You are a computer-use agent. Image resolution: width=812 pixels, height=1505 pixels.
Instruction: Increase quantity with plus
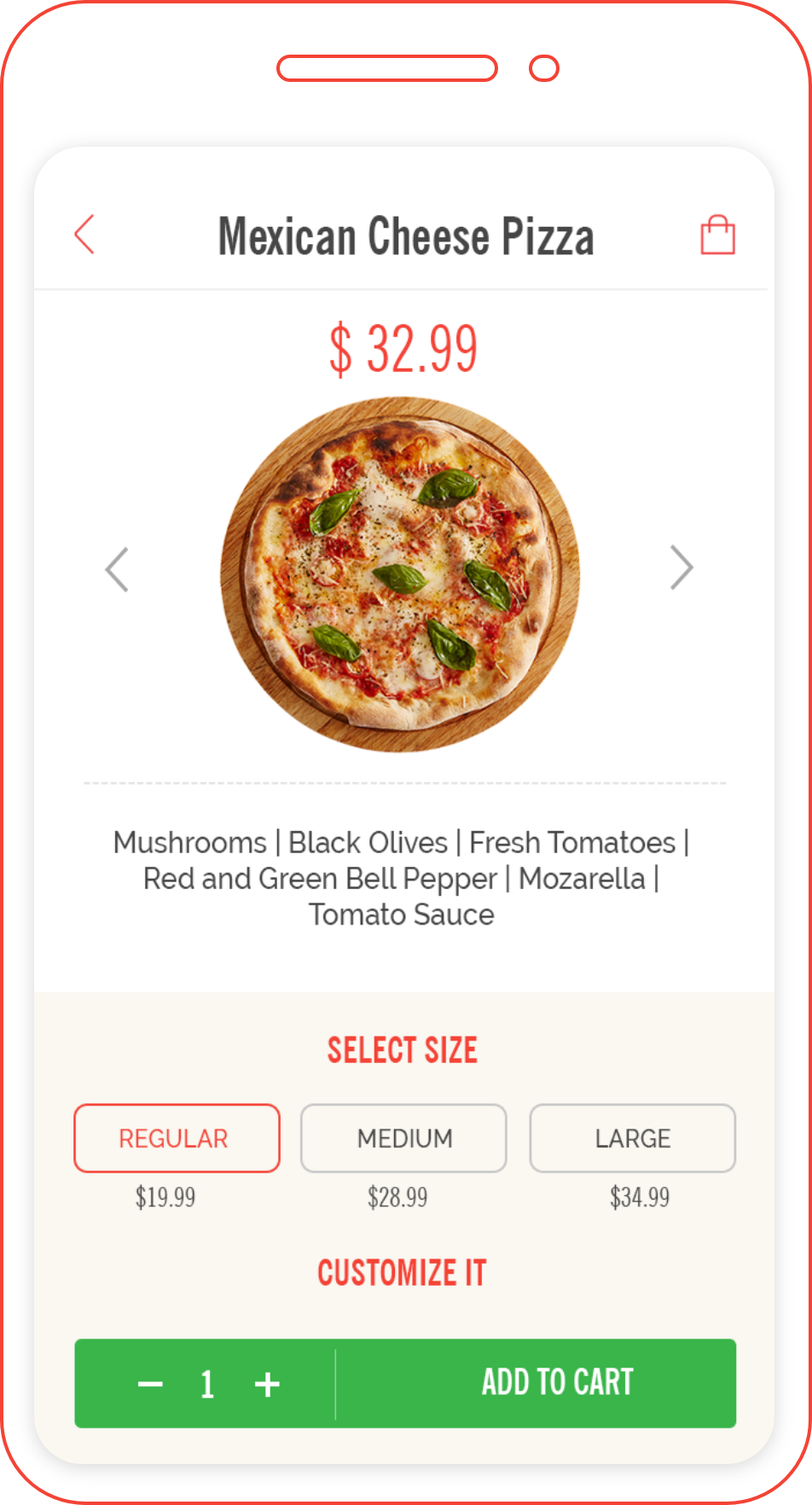(x=267, y=1384)
